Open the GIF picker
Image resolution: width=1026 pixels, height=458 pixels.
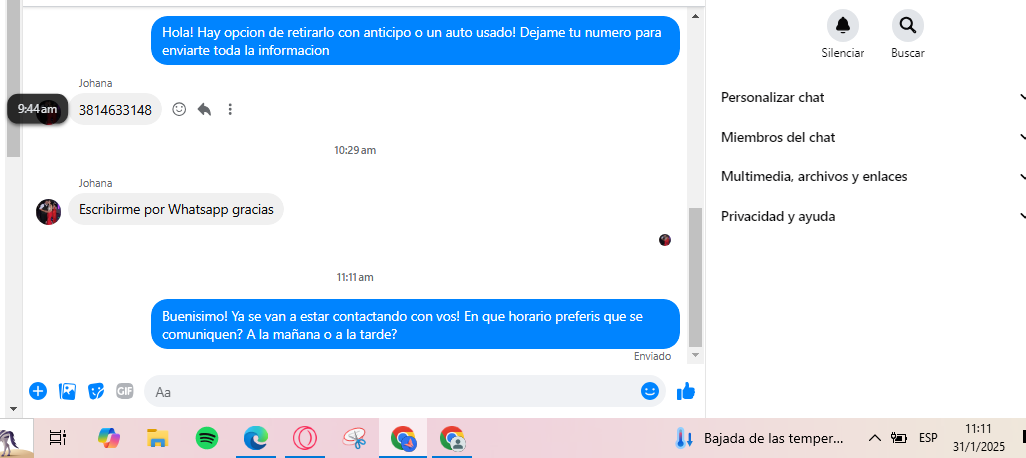(x=125, y=391)
